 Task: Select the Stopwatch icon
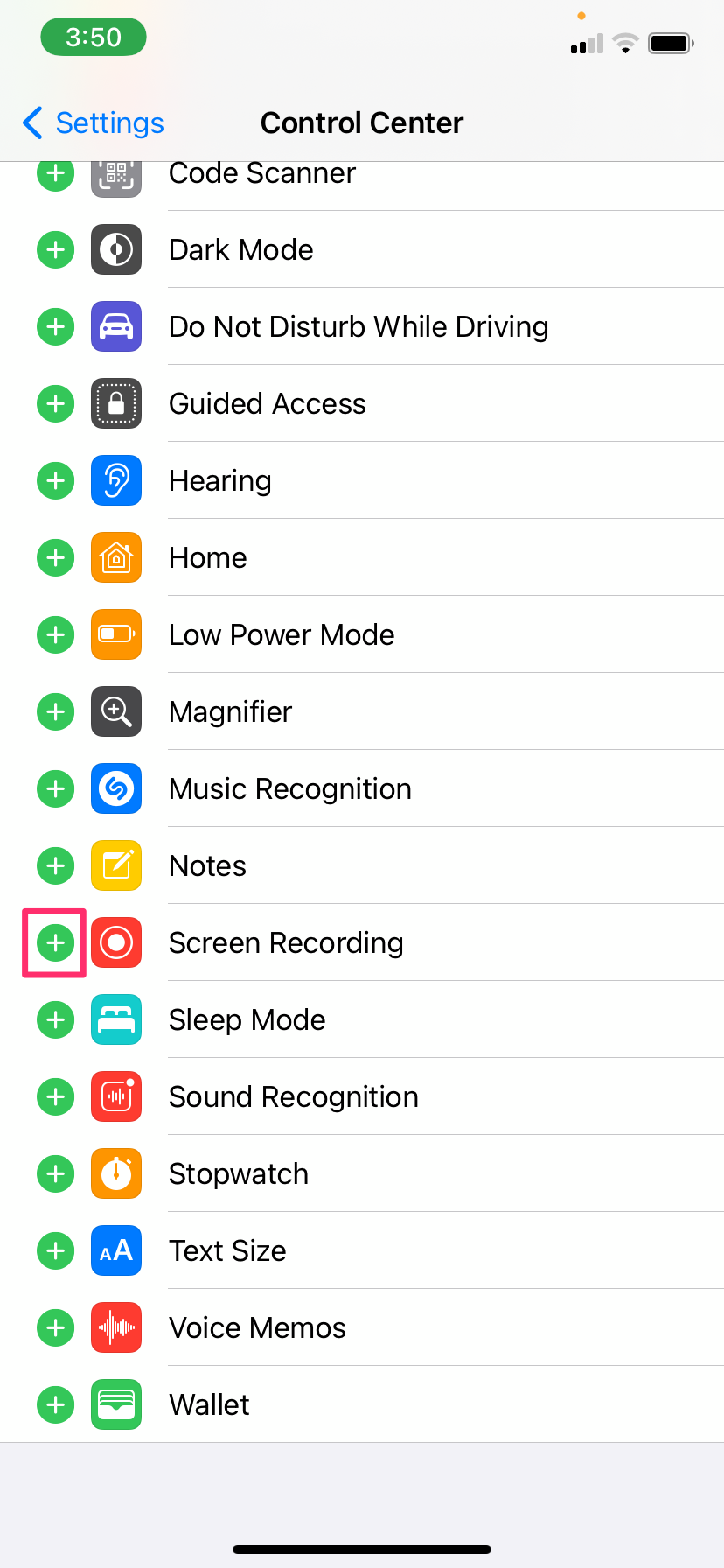tap(115, 1173)
